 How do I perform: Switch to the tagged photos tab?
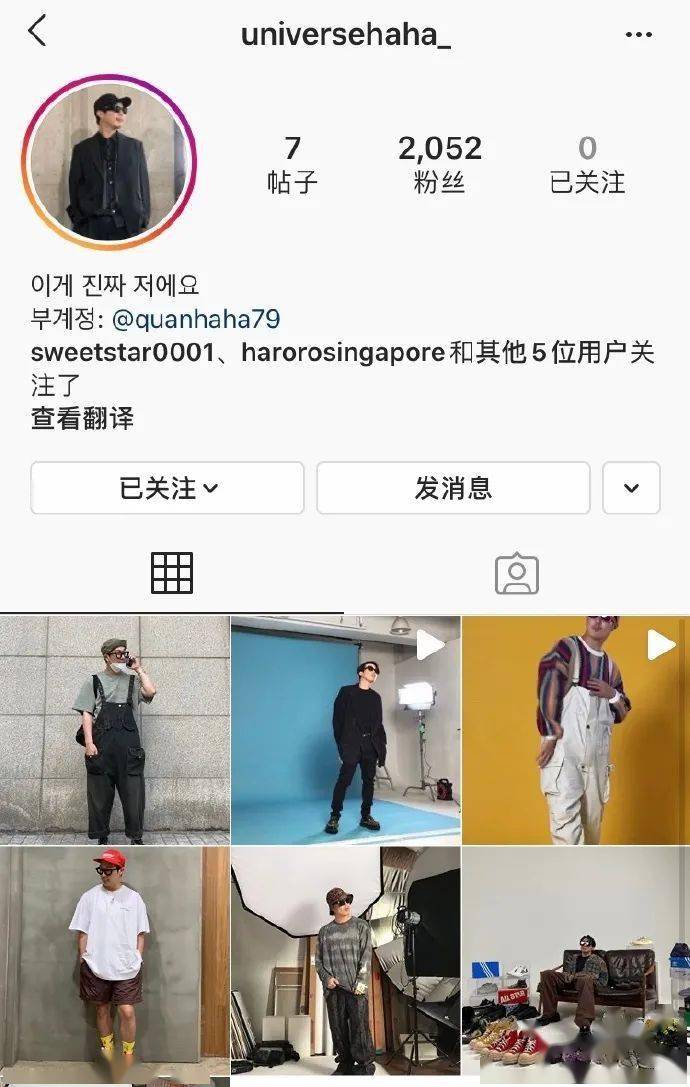coord(516,573)
